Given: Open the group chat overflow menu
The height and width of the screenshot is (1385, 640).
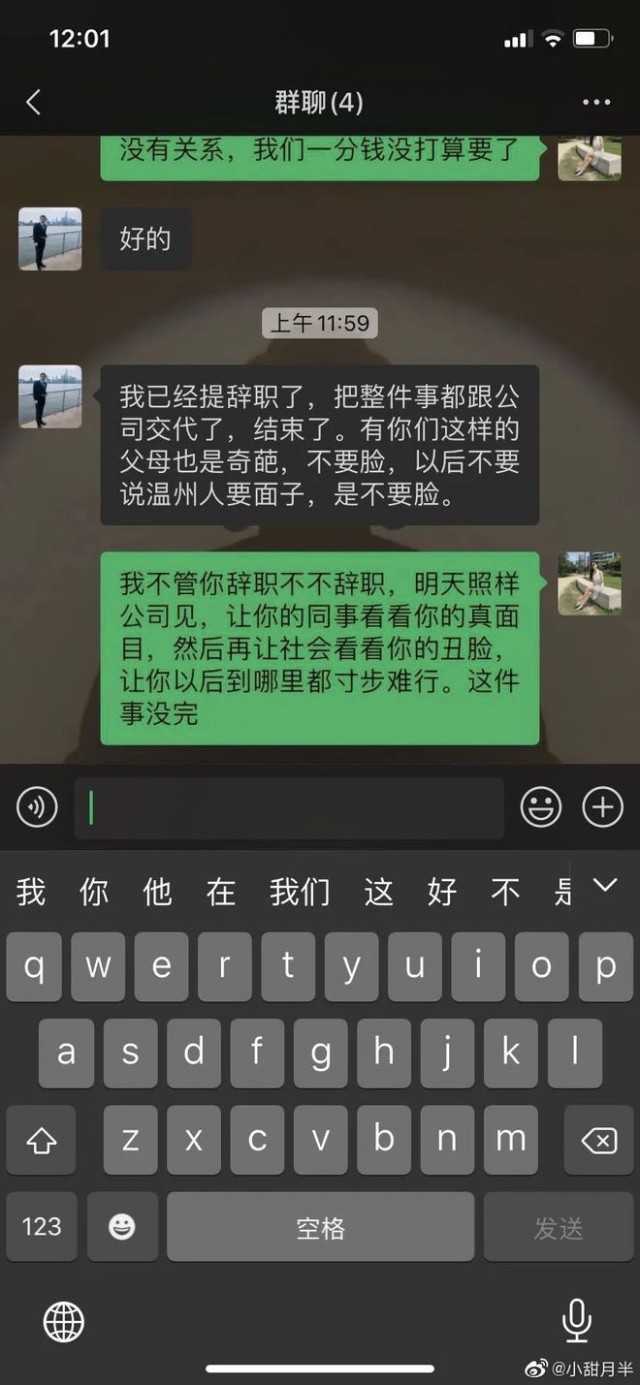Looking at the screenshot, I should coord(596,102).
